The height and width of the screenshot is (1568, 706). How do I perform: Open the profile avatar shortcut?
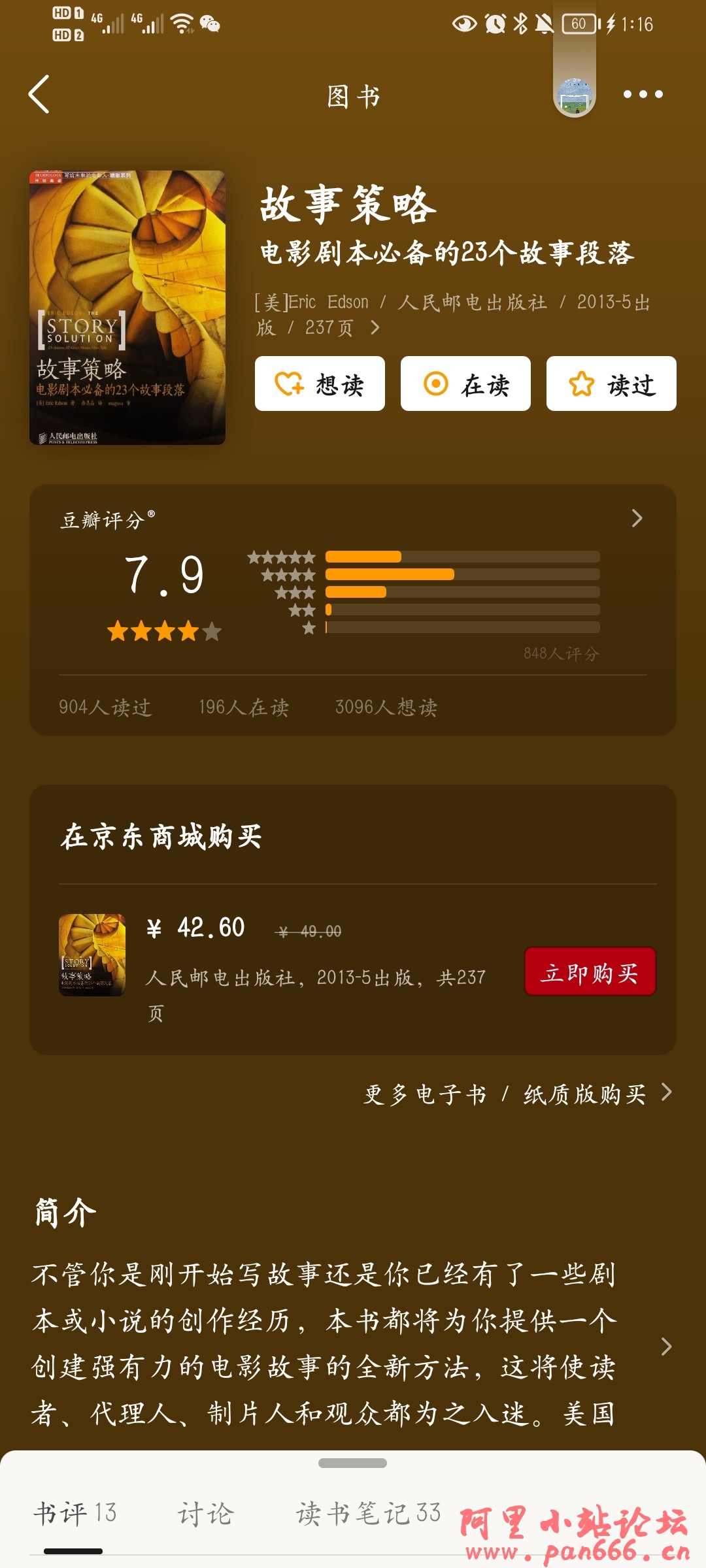(574, 96)
